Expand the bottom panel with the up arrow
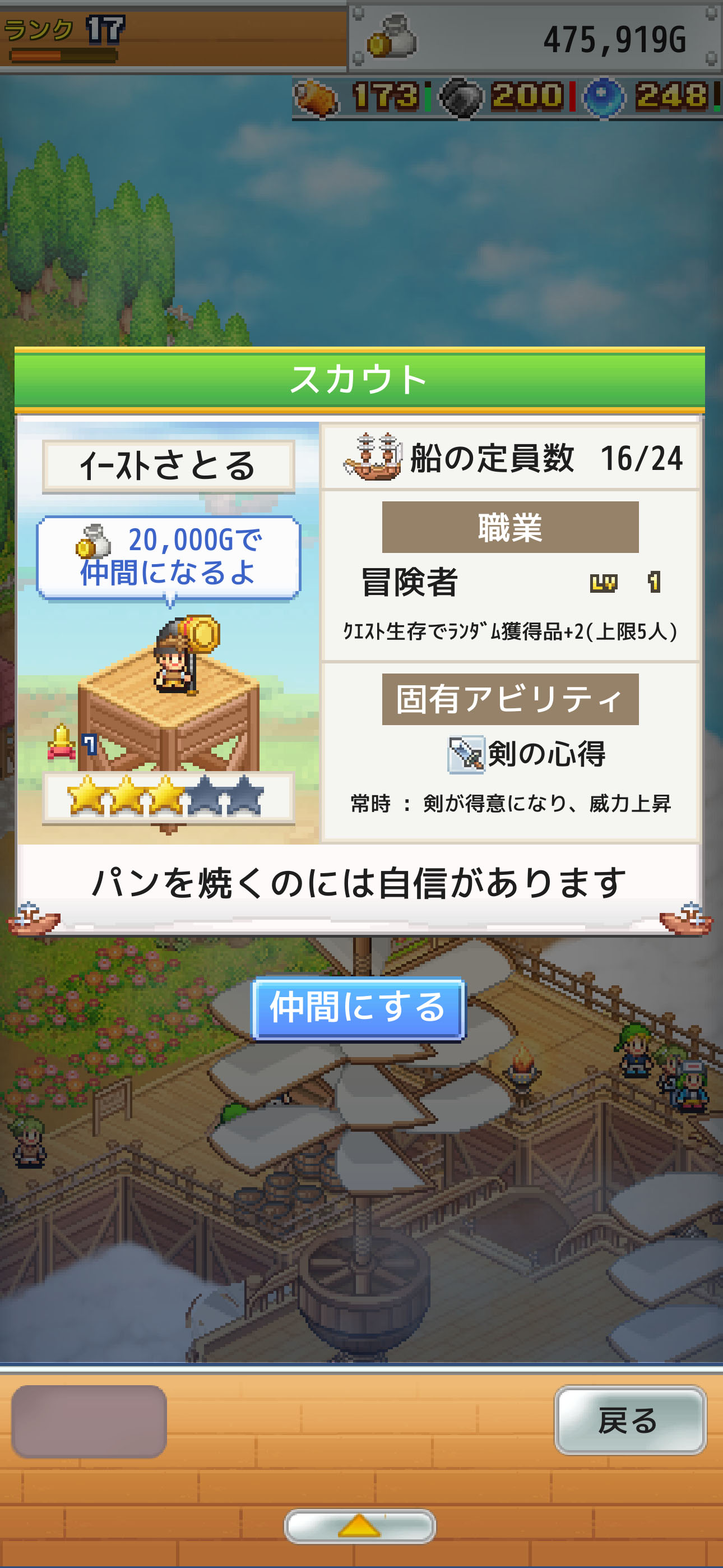The image size is (723, 1568). tap(359, 1525)
